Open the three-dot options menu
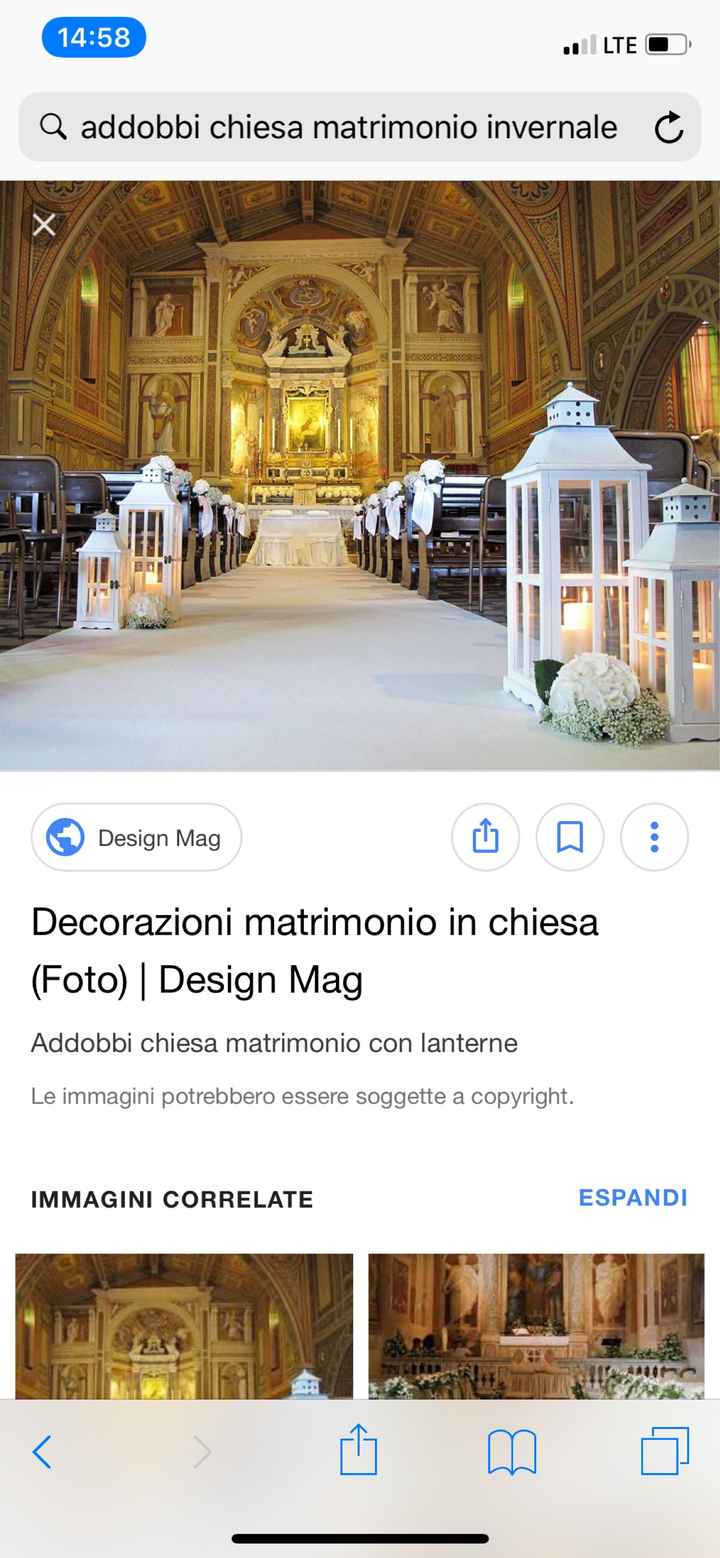Screen dimensions: 720x1558 tap(654, 837)
